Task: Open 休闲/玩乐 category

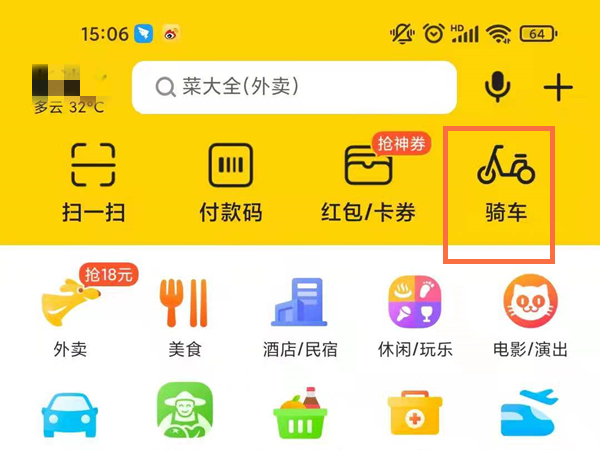Action: coord(416,315)
